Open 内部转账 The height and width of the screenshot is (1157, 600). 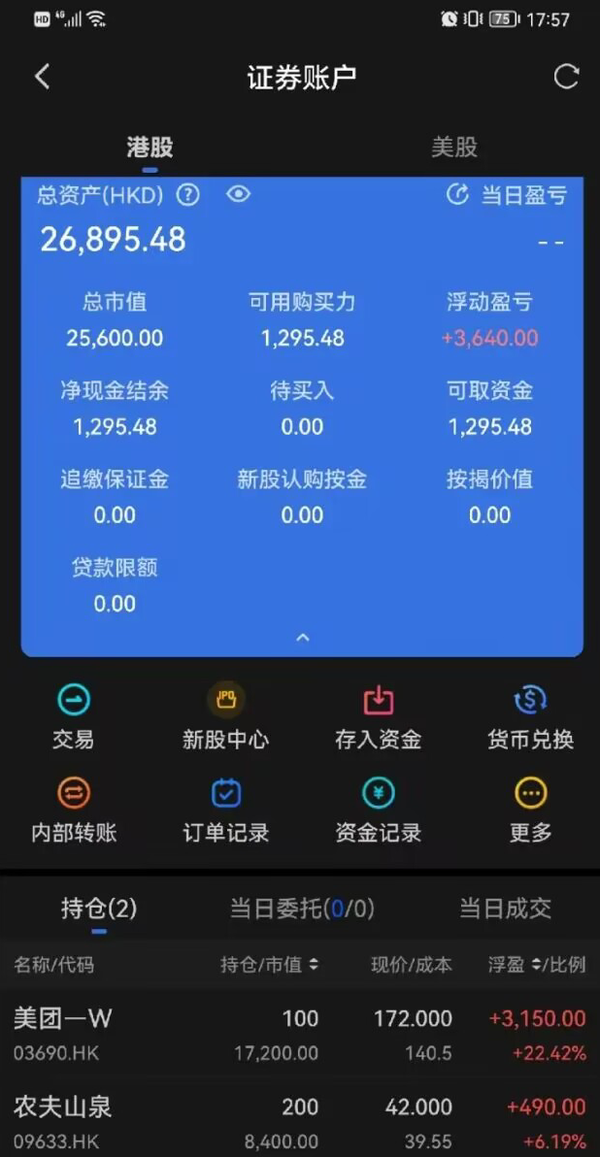(73, 810)
